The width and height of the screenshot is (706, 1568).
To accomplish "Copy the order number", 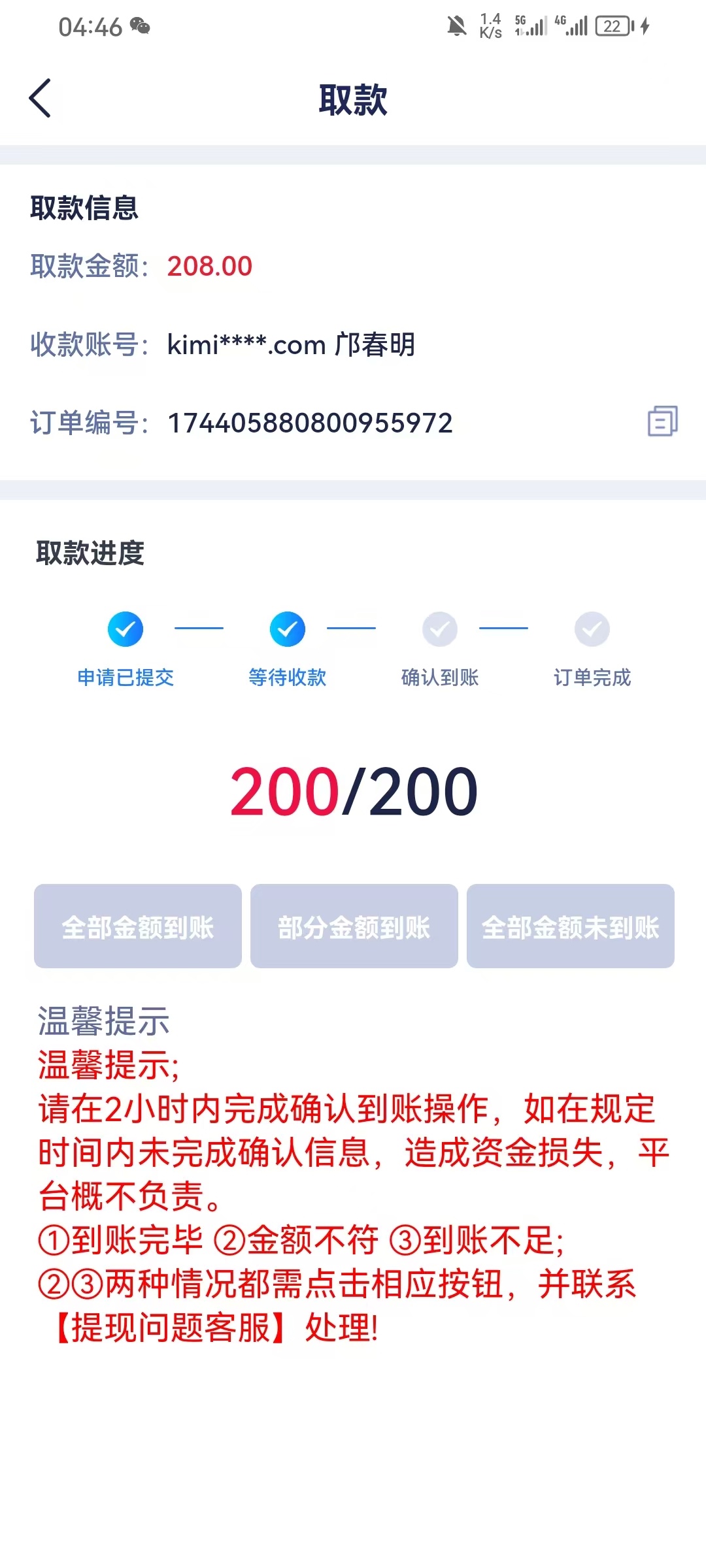I will [662, 421].
